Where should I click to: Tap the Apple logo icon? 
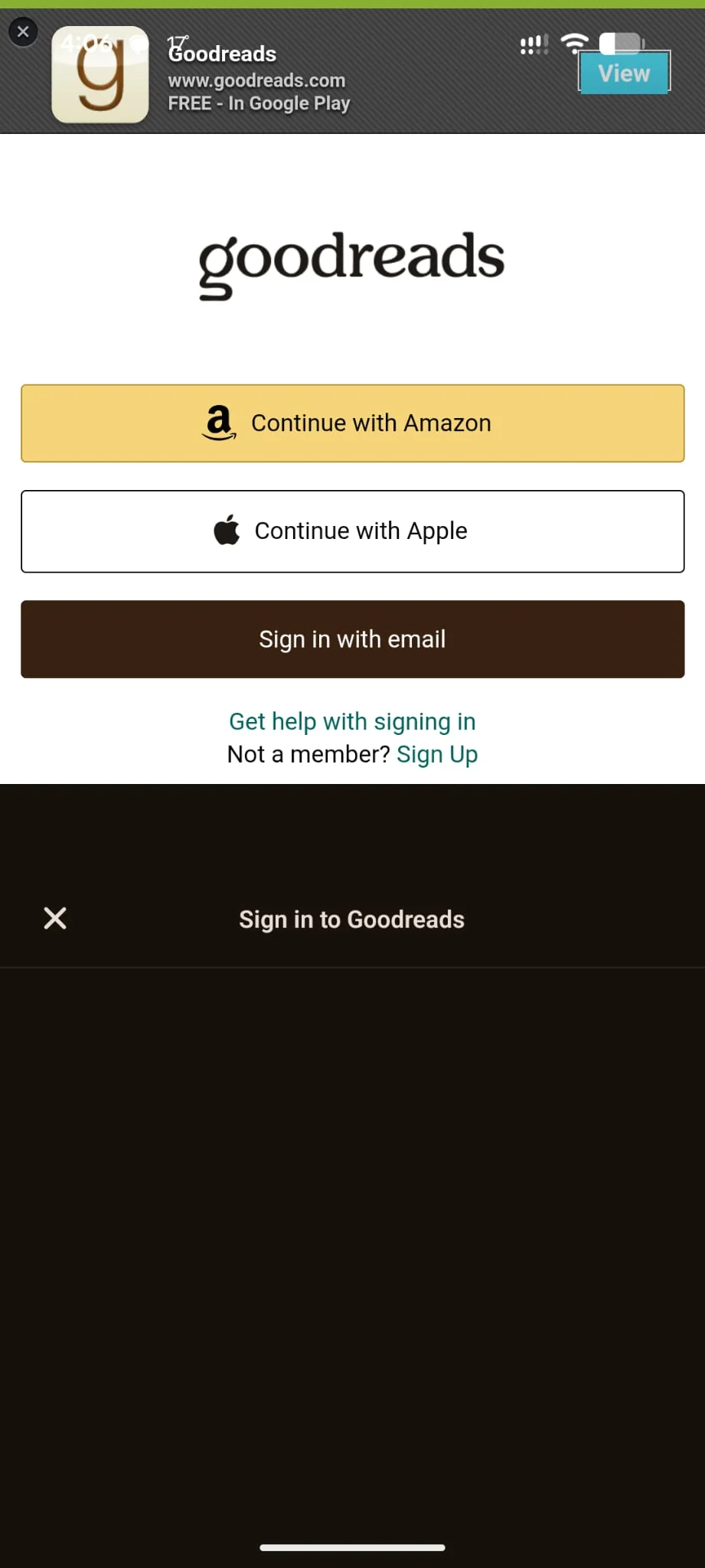click(226, 530)
